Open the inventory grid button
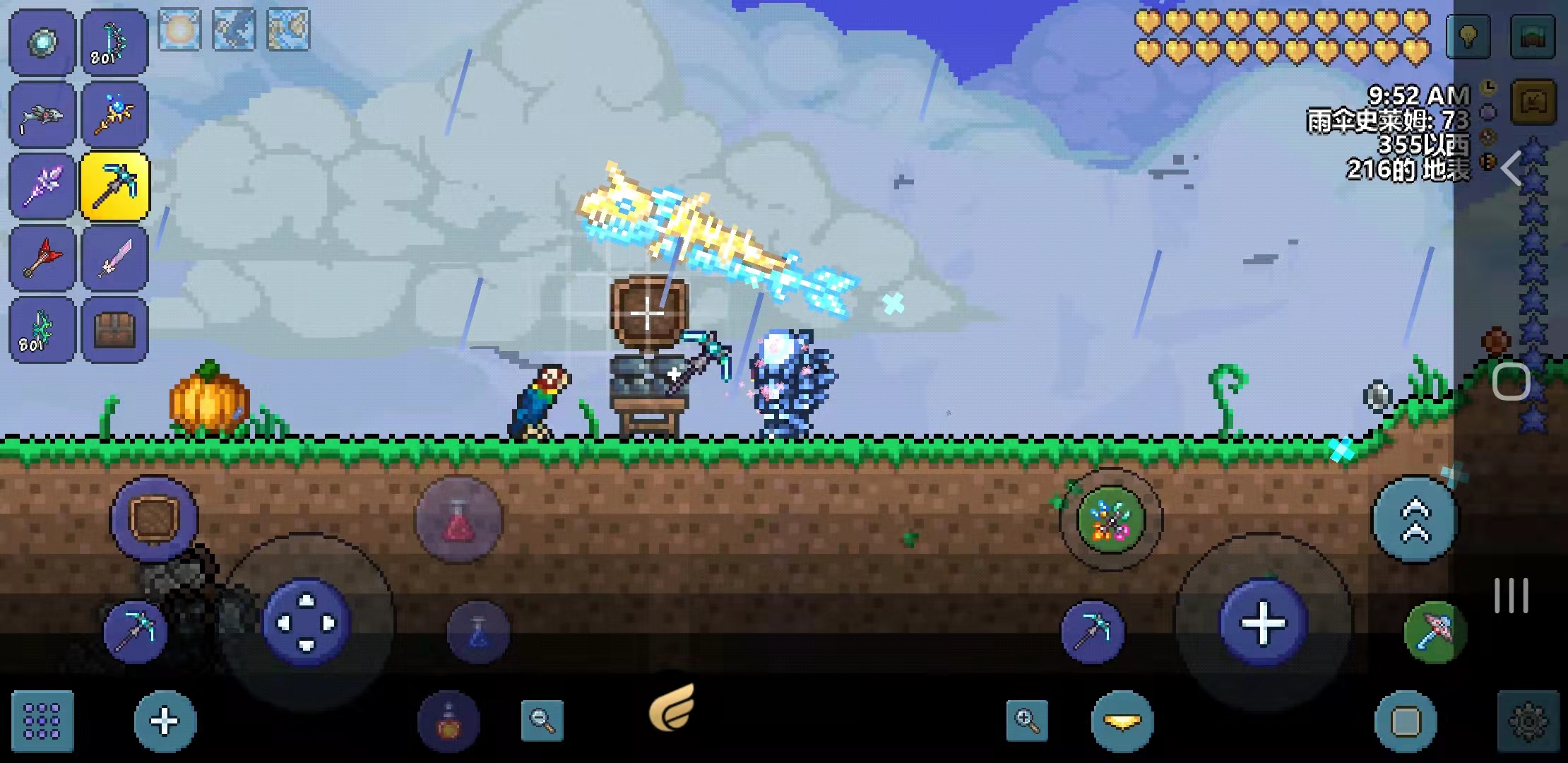The image size is (1568, 763). point(42,721)
